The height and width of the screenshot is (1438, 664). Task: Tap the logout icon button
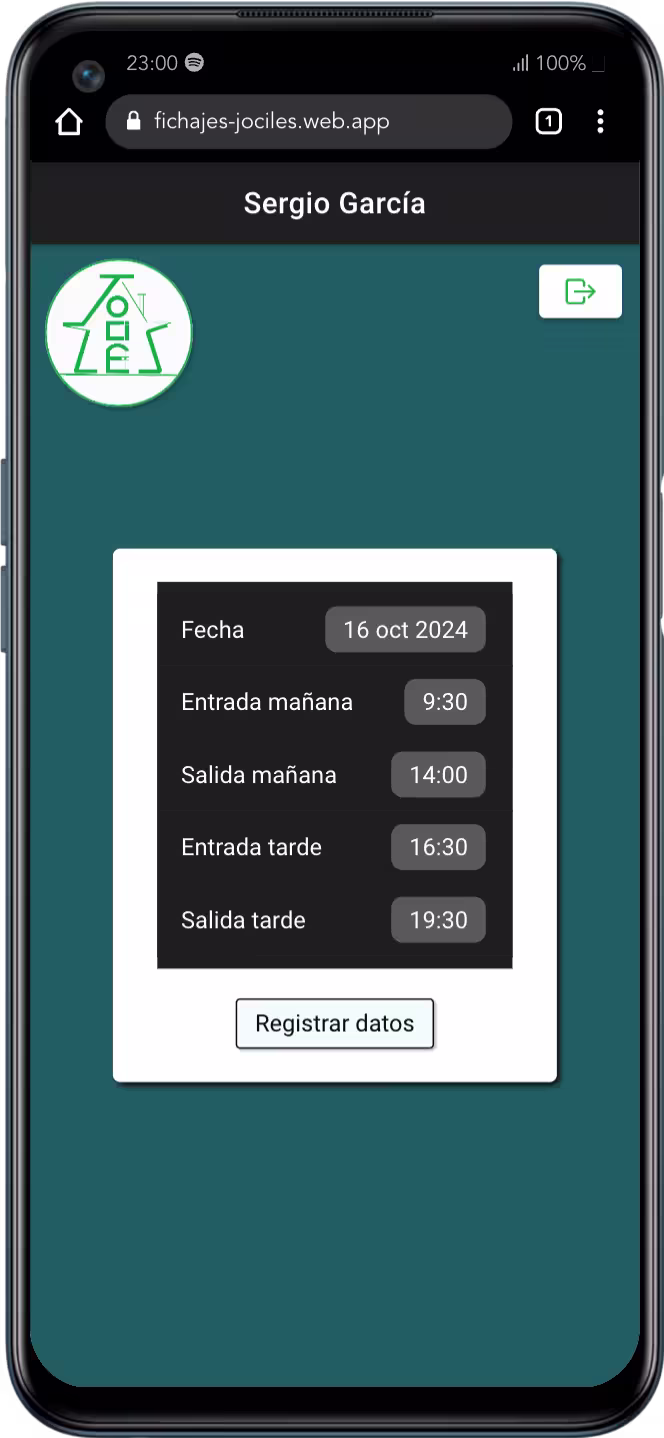580,291
